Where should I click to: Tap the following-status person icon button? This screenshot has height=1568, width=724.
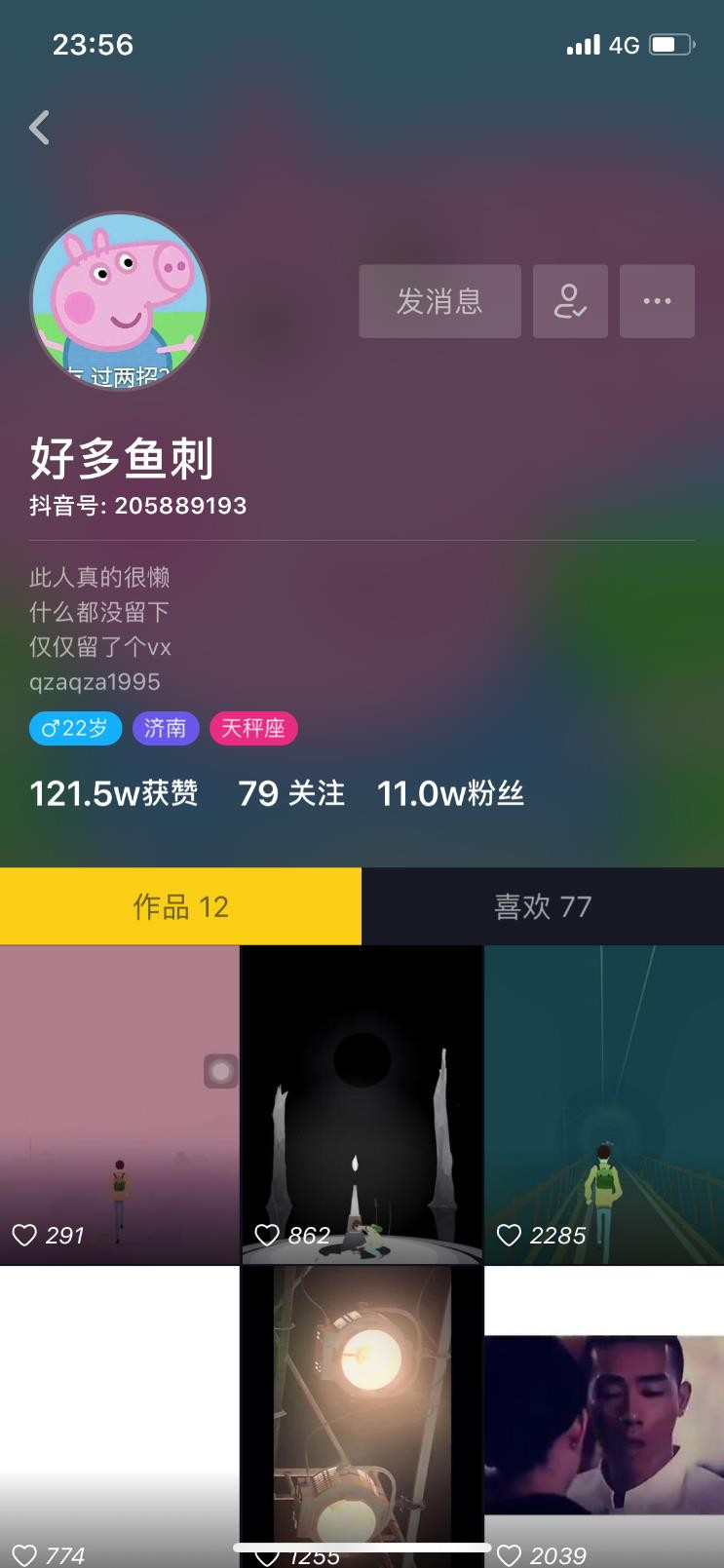click(x=570, y=301)
